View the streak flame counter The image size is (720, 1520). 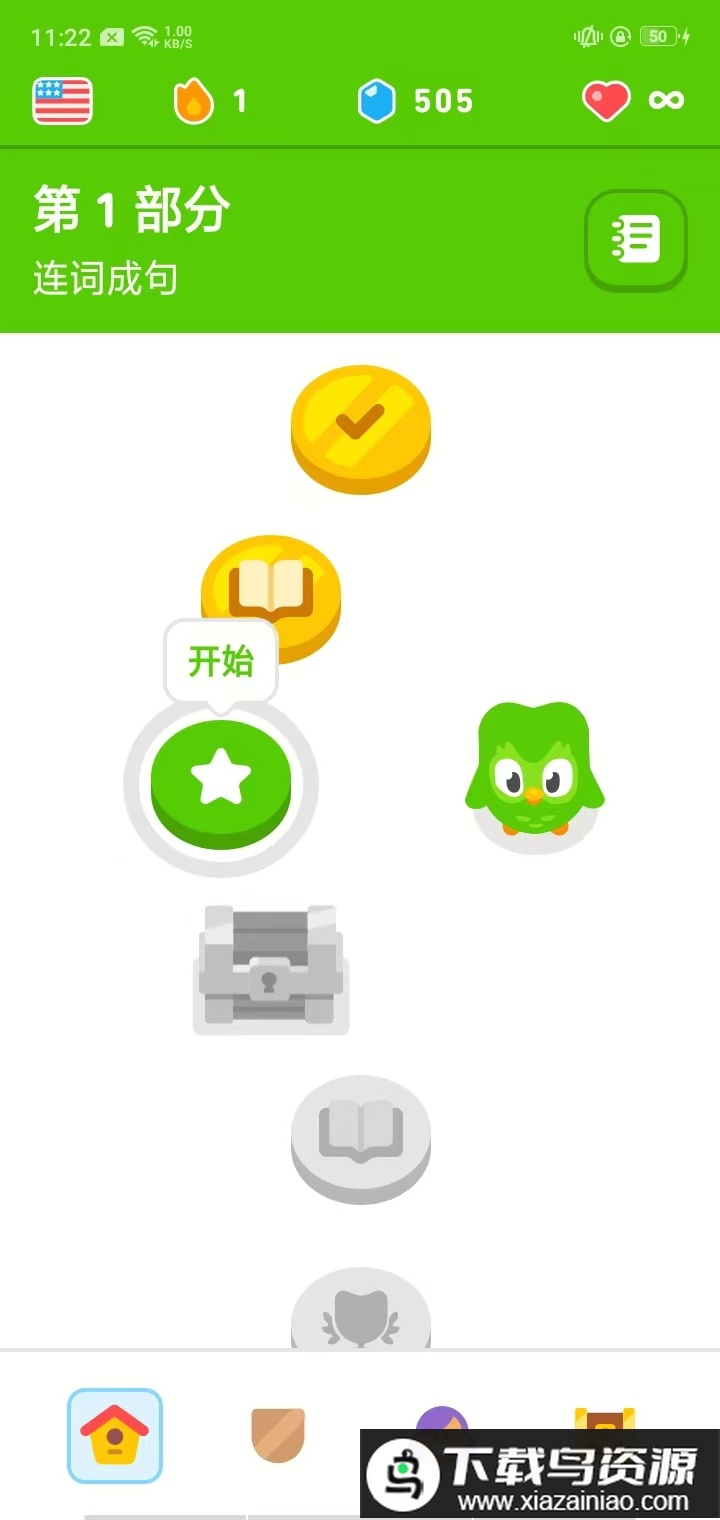[x=209, y=101]
